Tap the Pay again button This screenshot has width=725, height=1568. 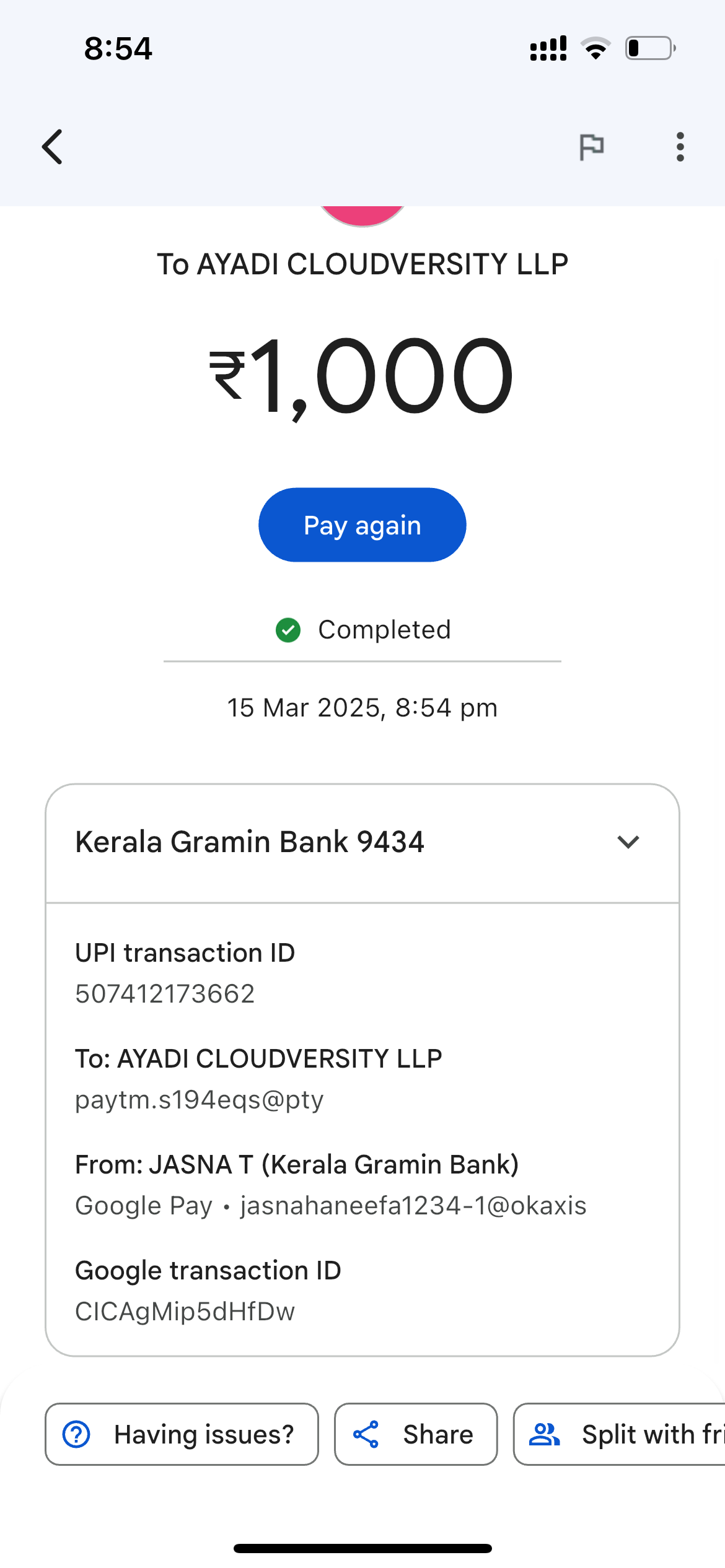362,525
